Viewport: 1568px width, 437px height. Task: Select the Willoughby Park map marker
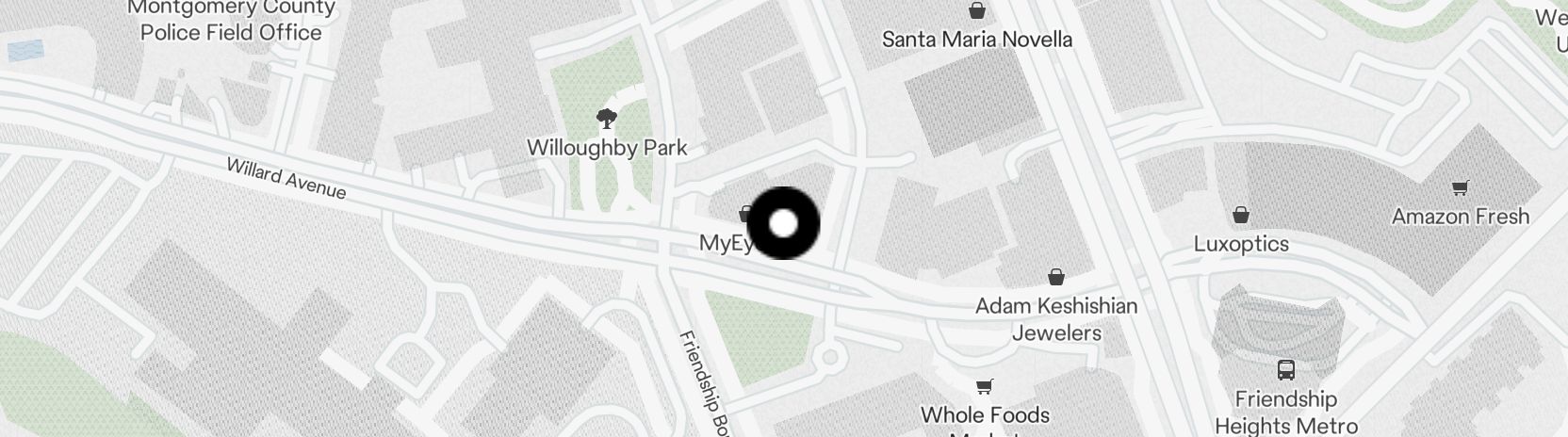coord(607,120)
